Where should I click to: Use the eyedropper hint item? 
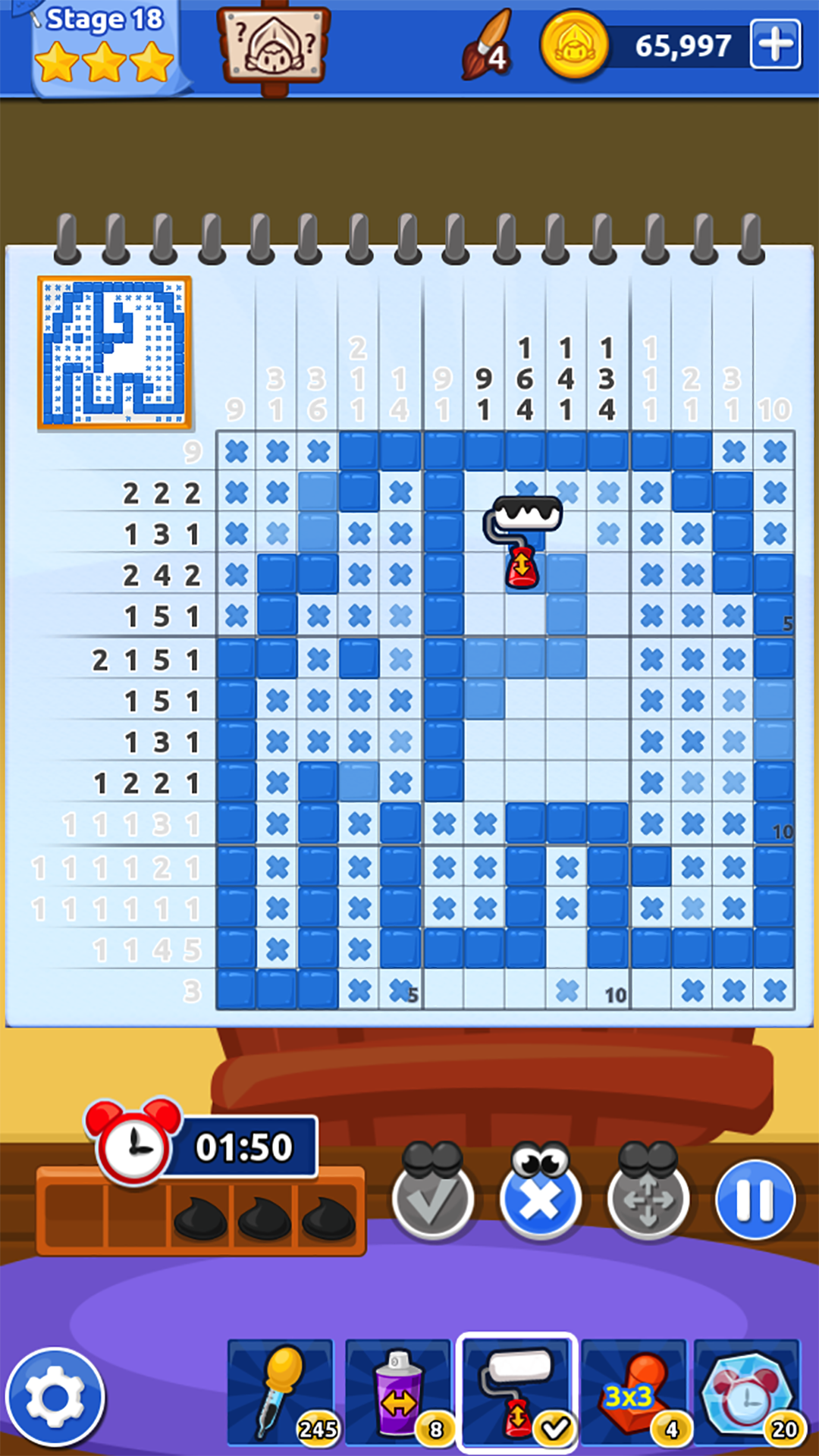click(282, 1388)
